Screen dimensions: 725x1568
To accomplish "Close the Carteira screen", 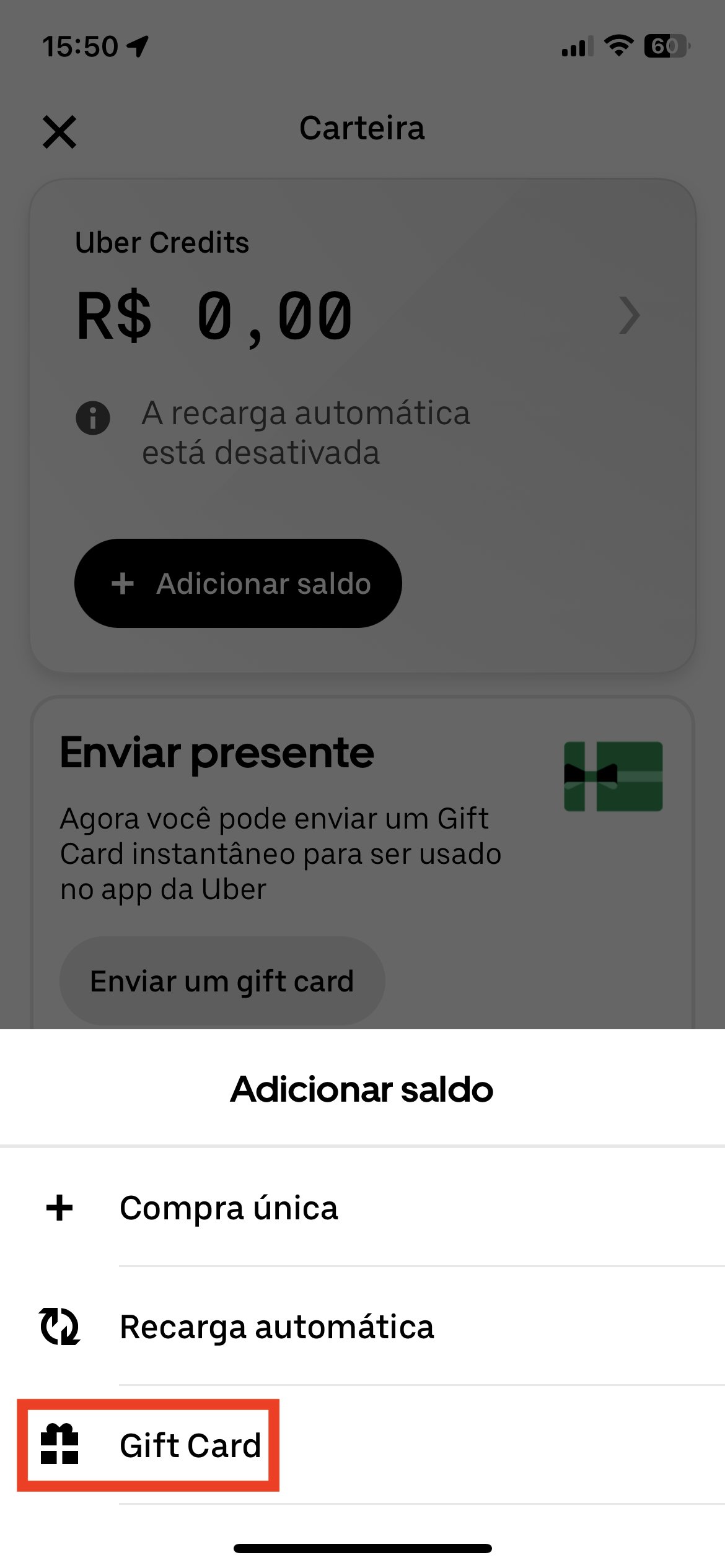I will (x=59, y=131).
